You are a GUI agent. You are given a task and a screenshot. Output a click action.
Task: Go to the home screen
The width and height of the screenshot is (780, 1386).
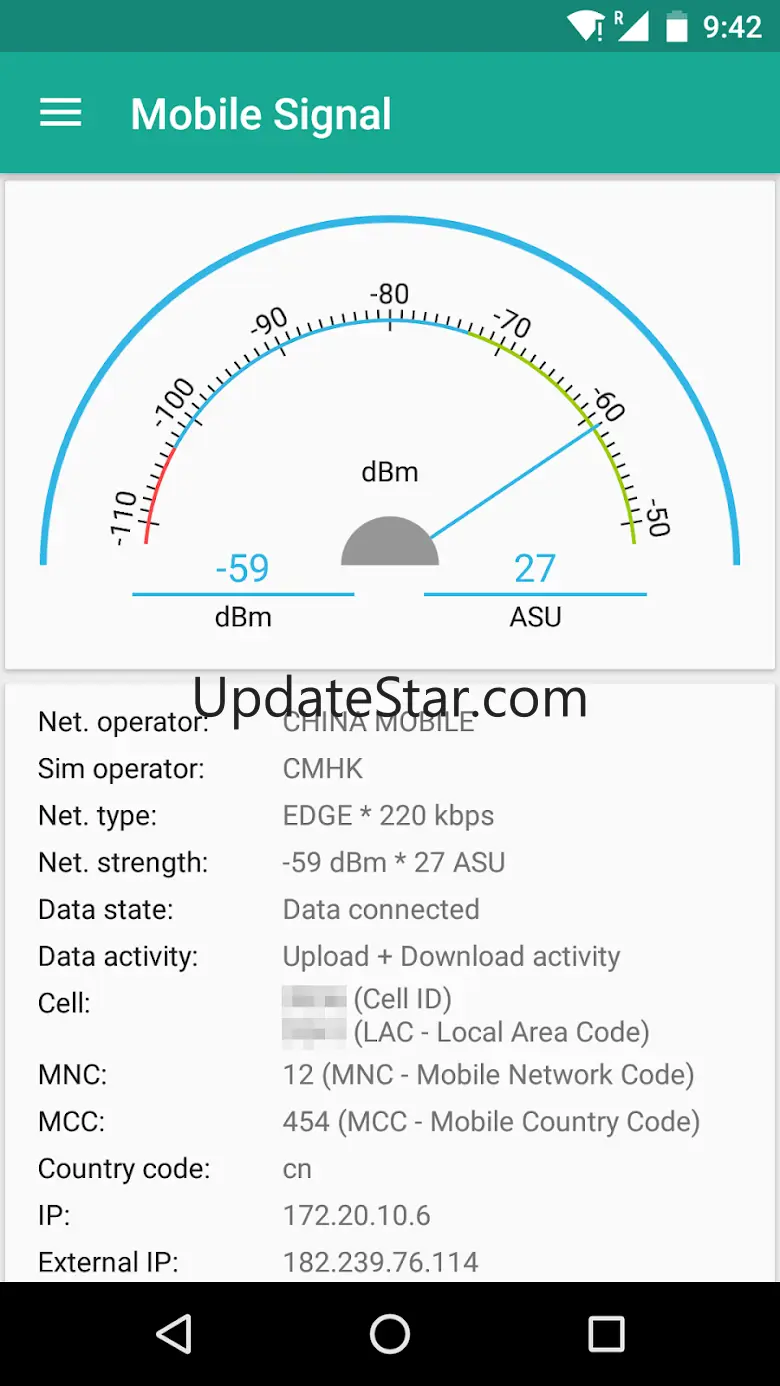390,1333
